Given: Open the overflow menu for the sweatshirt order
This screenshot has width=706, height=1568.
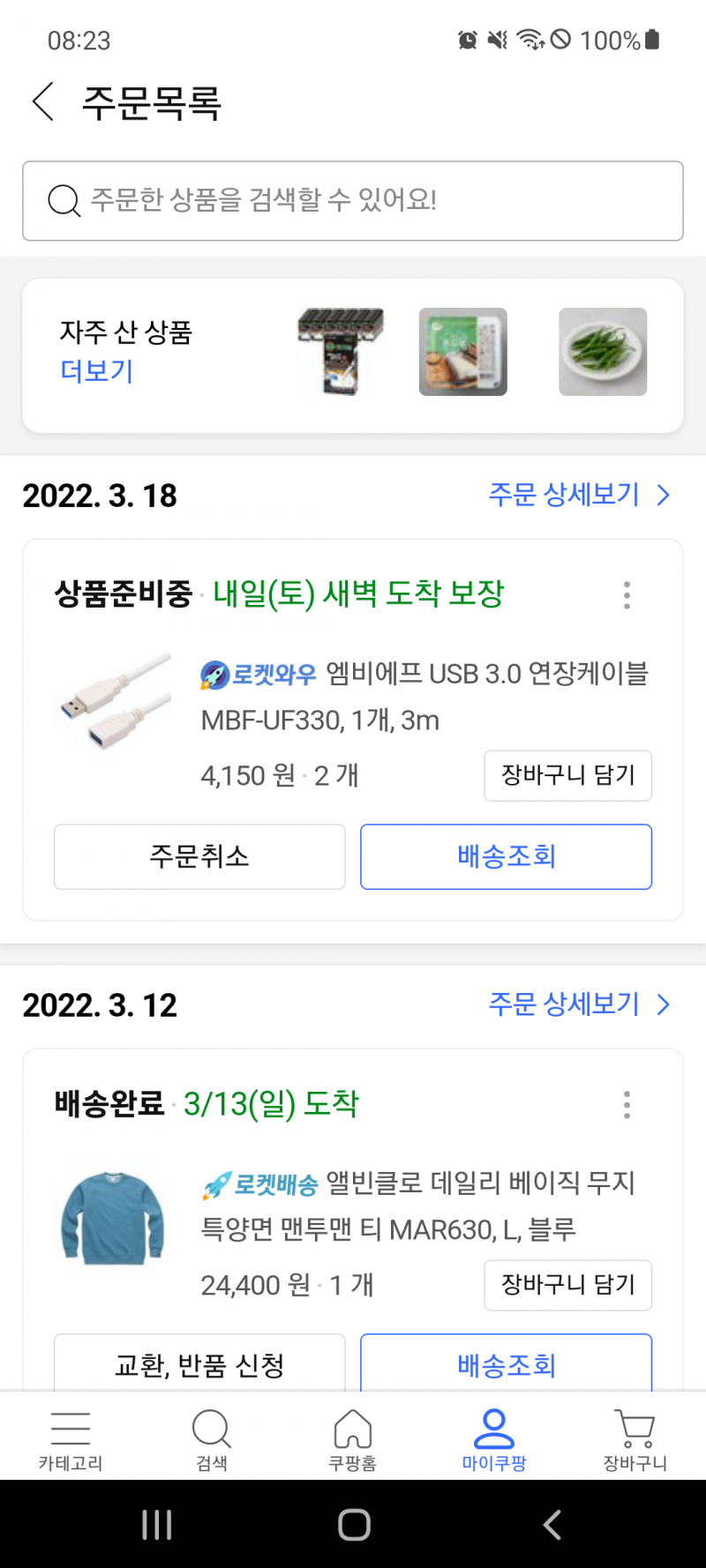Looking at the screenshot, I should pyautogui.click(x=627, y=1105).
